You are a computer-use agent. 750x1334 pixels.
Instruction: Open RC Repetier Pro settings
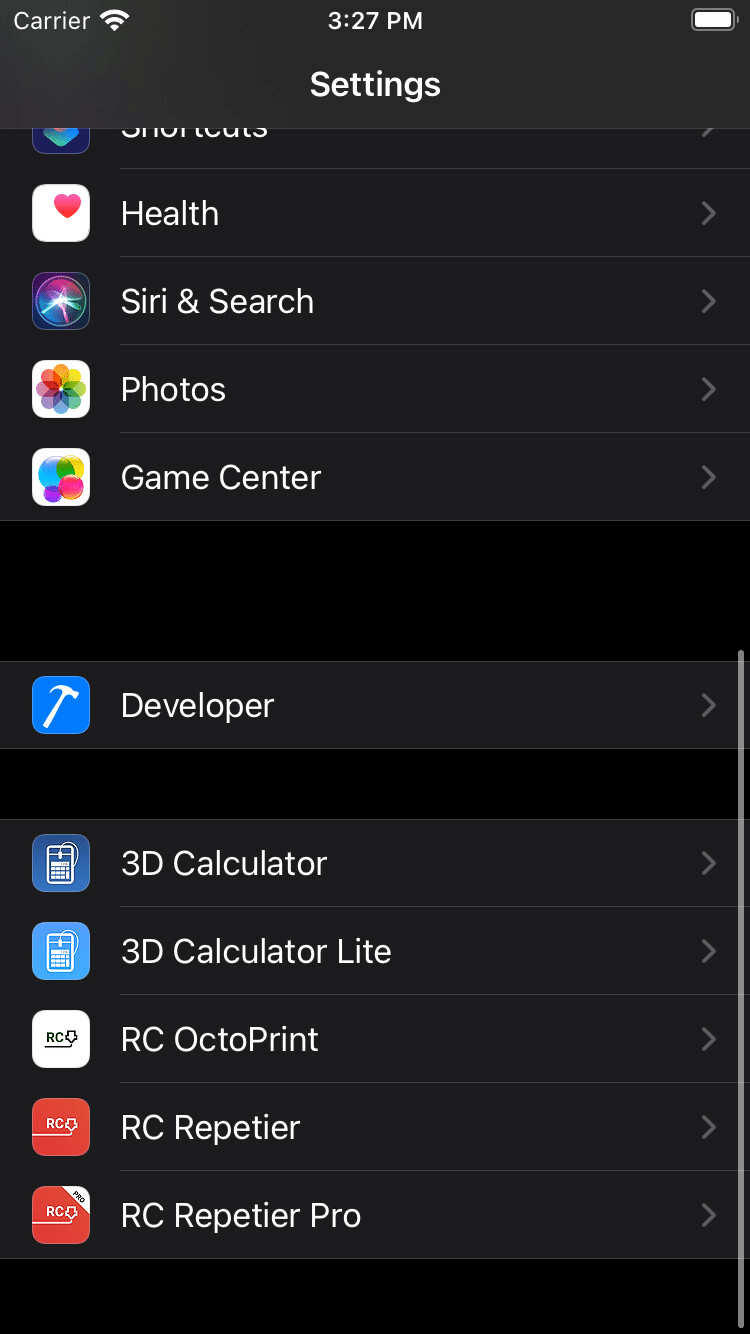click(375, 1215)
